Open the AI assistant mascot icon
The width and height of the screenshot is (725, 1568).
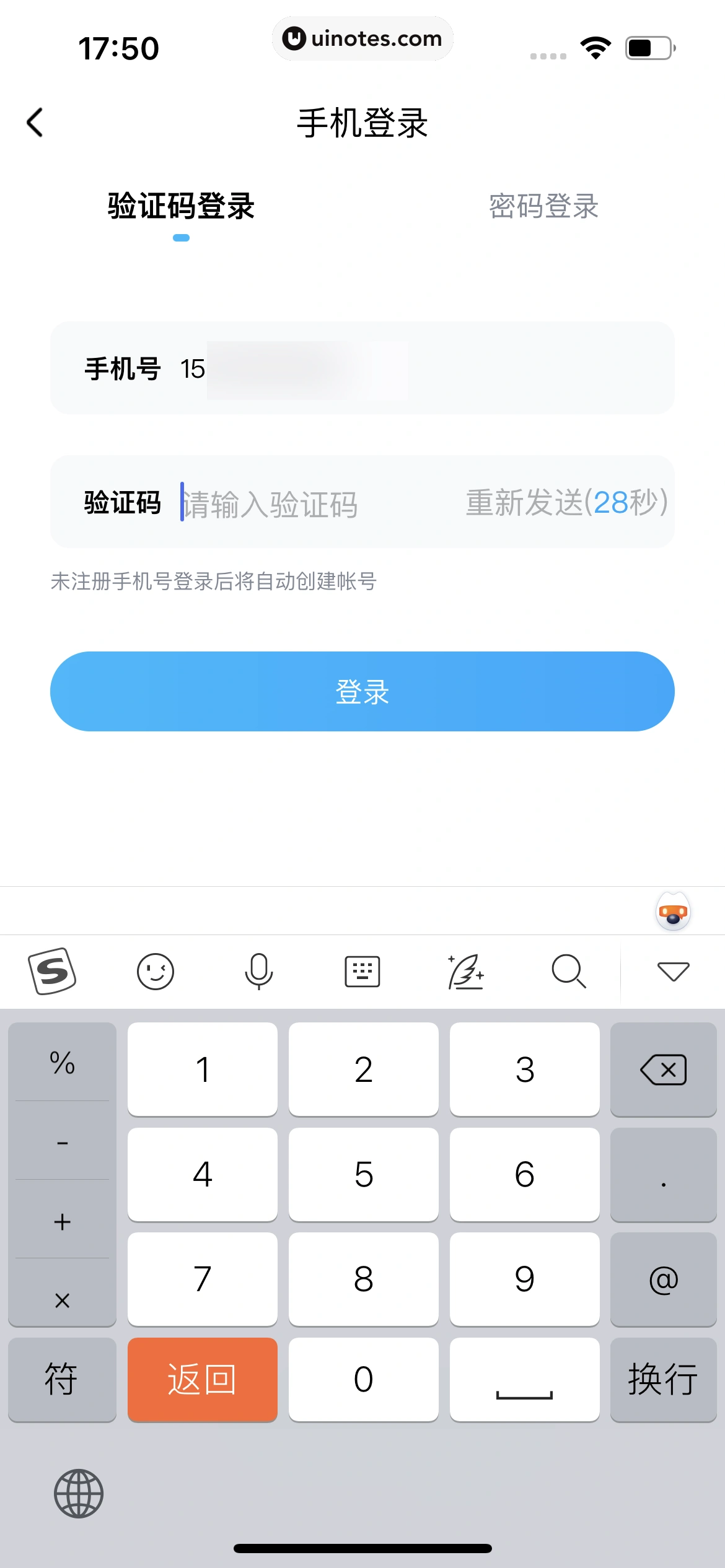click(673, 912)
